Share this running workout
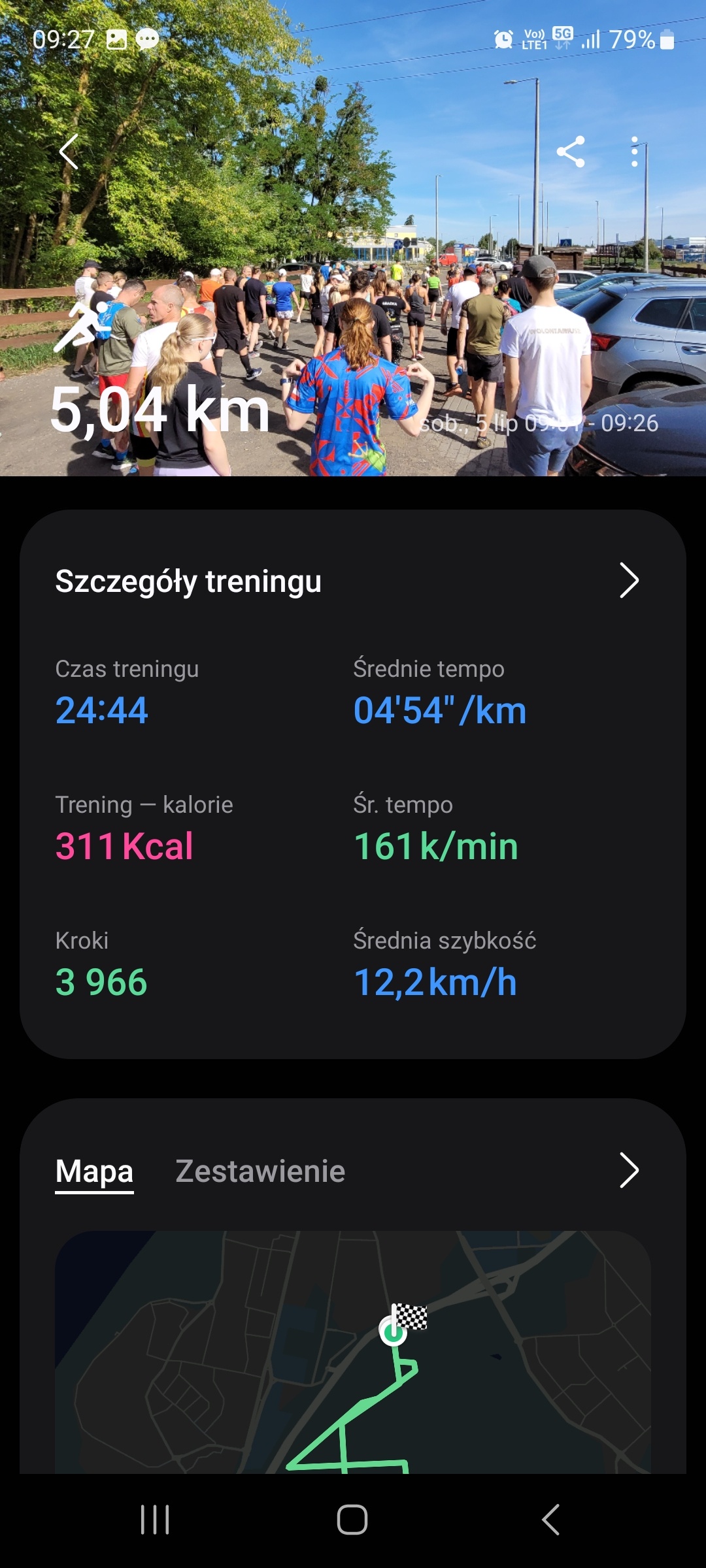 point(570,152)
